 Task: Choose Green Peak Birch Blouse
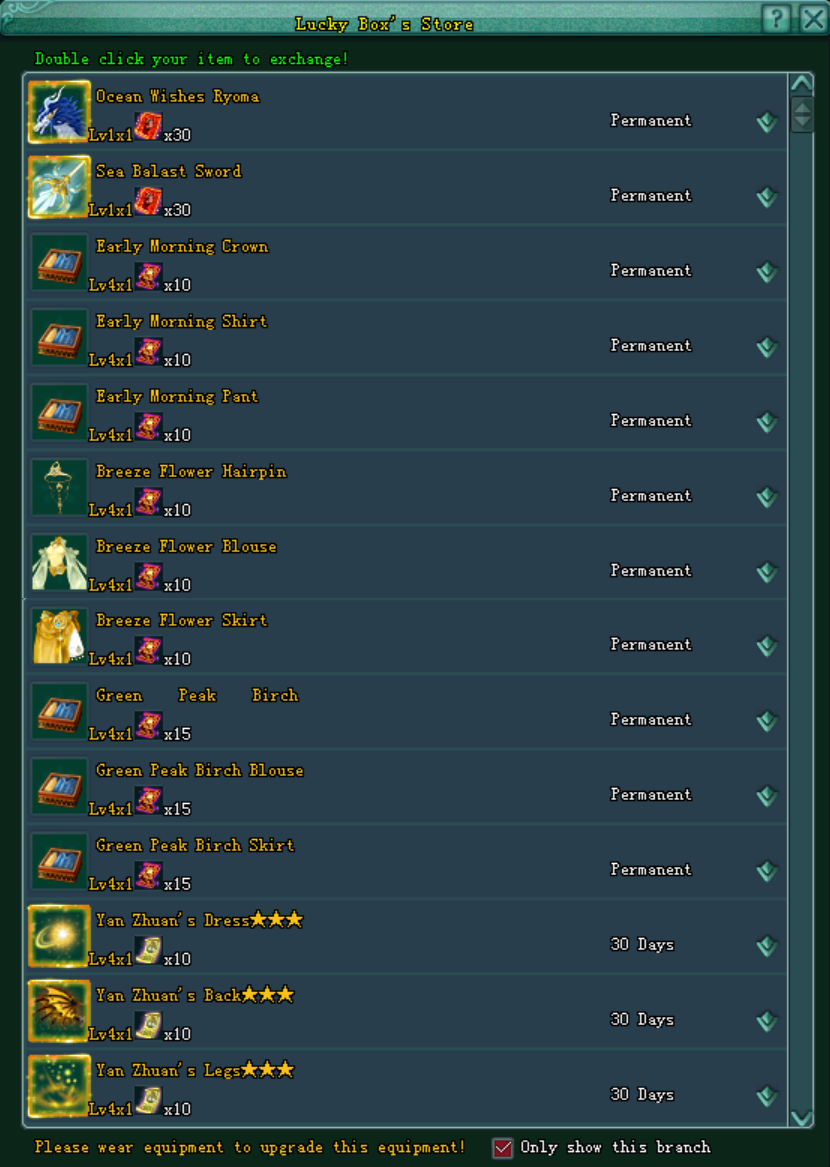tap(199, 771)
